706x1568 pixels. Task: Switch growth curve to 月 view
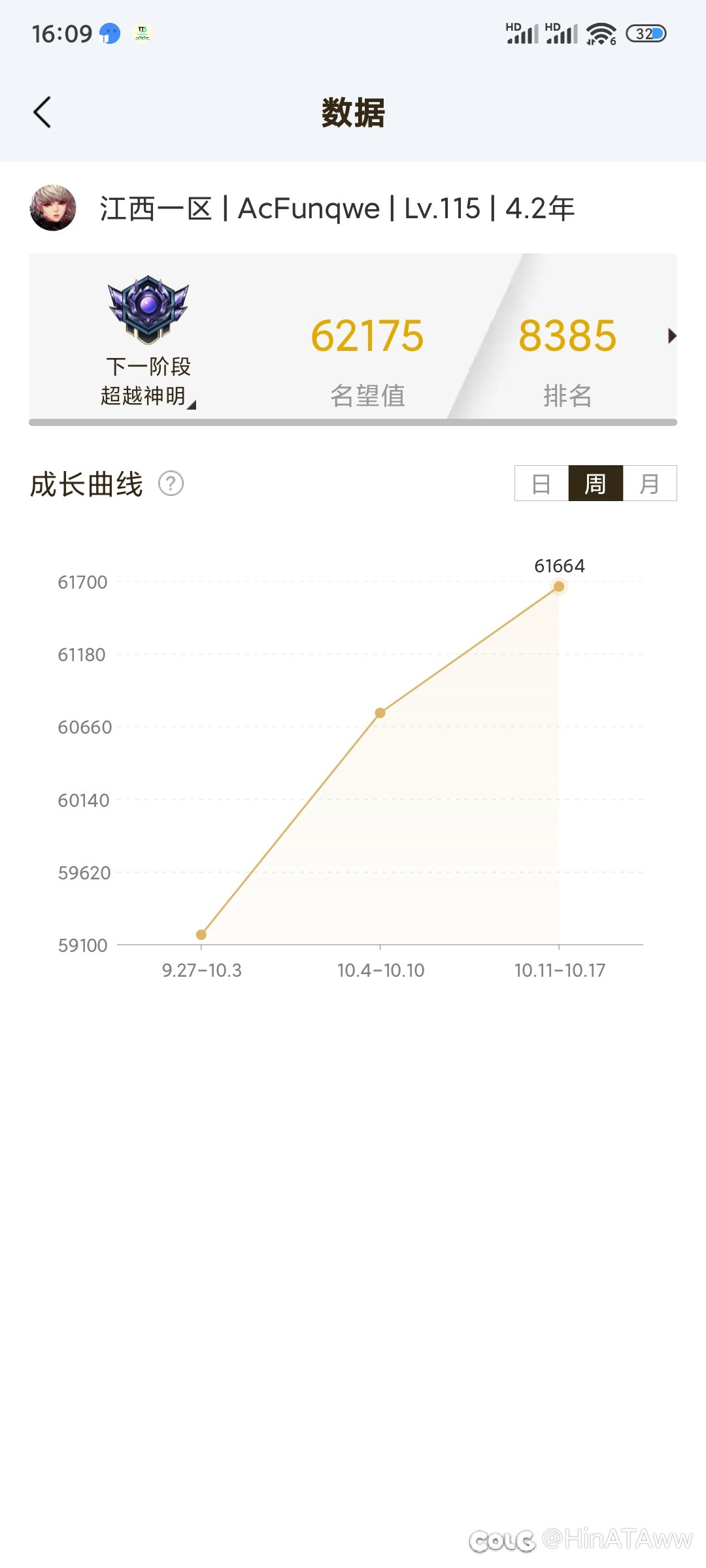tap(649, 483)
